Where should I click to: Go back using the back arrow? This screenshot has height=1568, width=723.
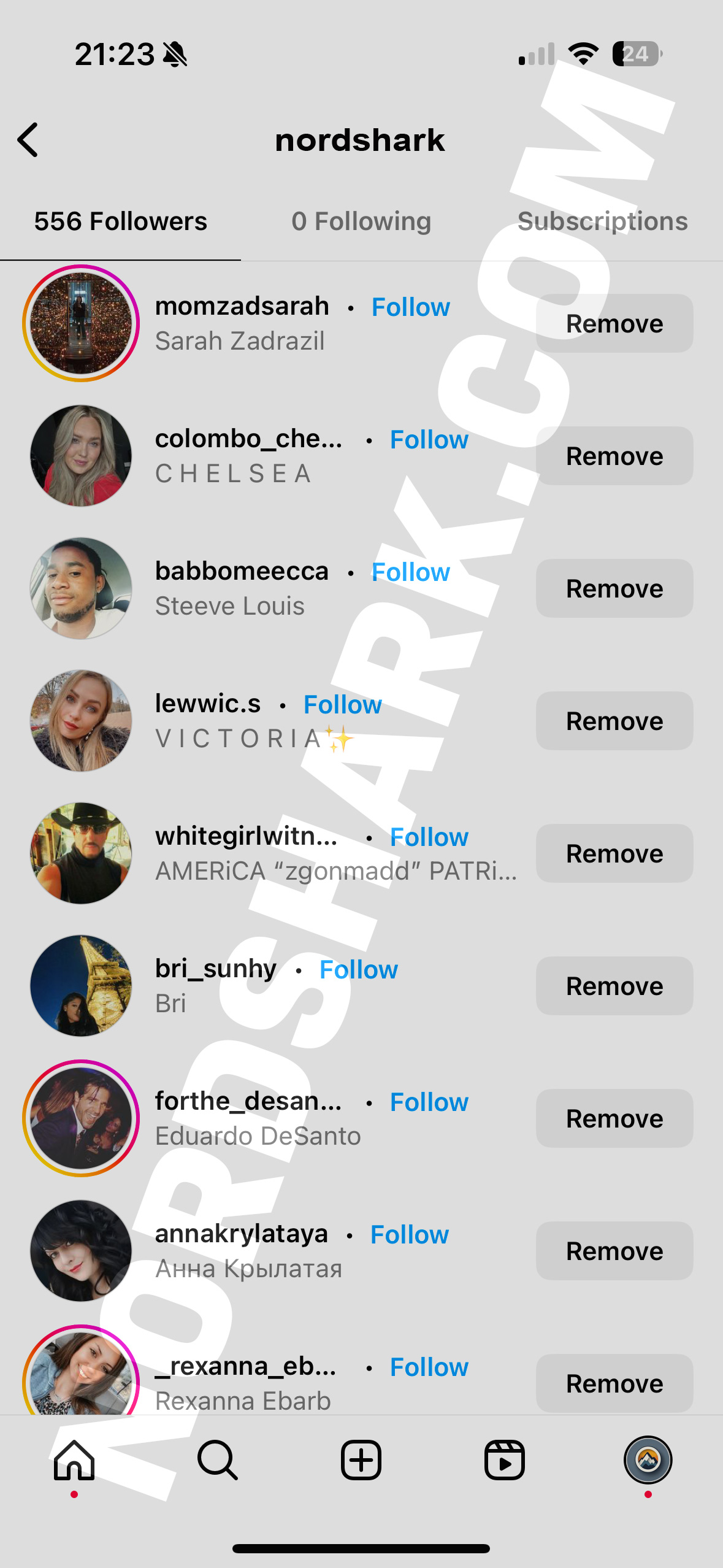(28, 140)
